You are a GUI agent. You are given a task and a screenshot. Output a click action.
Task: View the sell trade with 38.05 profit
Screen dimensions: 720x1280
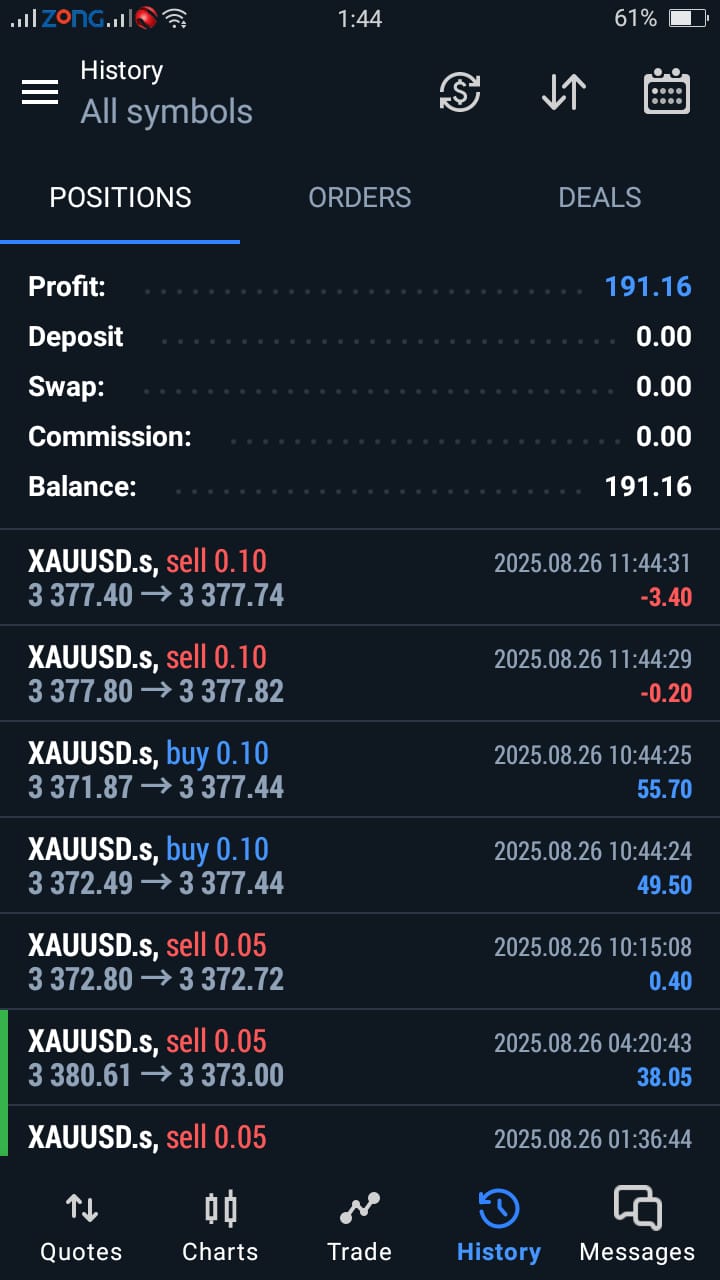coord(360,1058)
